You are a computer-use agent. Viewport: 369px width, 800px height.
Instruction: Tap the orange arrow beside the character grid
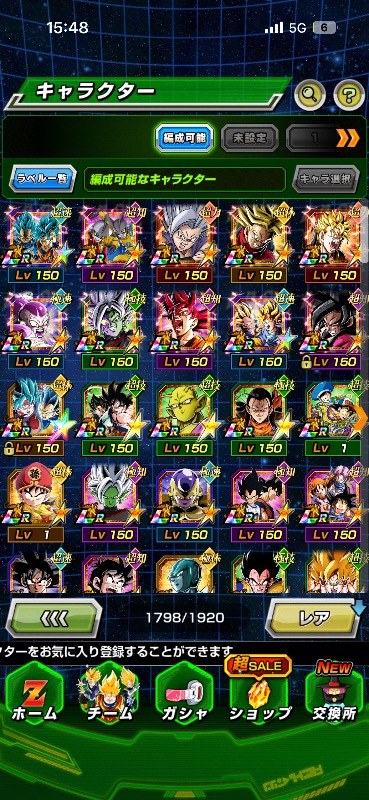pyautogui.click(x=362, y=417)
